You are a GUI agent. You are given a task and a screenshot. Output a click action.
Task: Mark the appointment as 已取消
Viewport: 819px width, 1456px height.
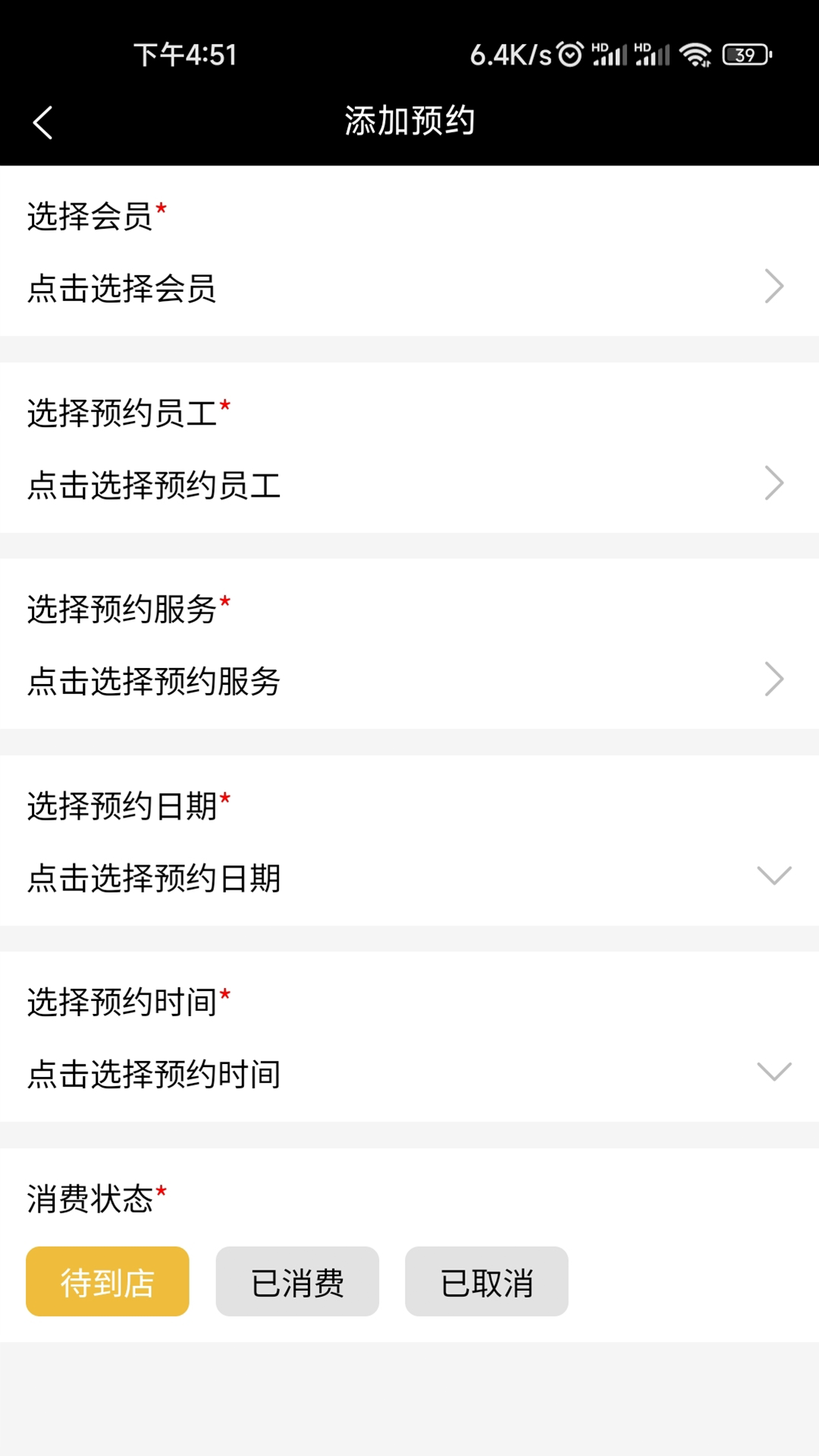click(x=486, y=1282)
